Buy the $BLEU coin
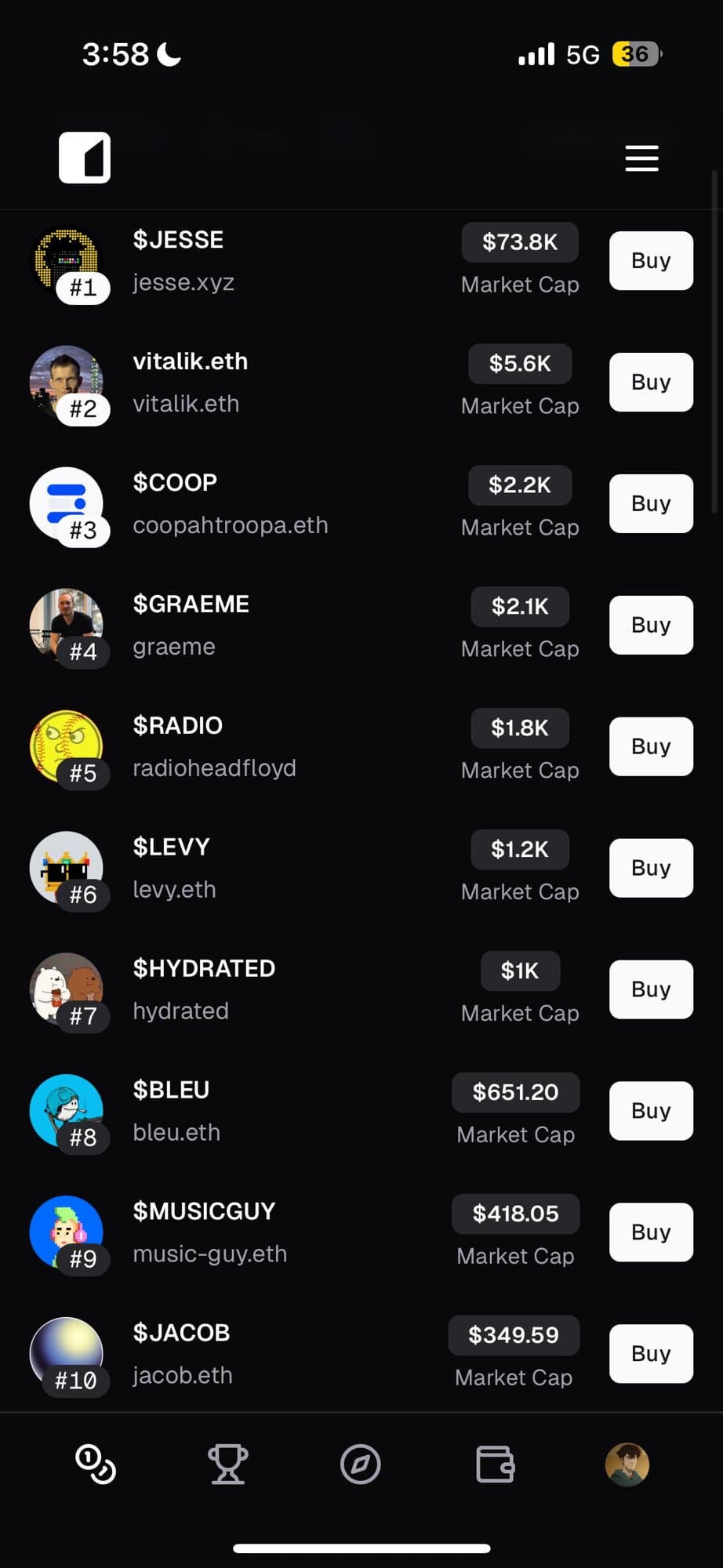 click(651, 1111)
